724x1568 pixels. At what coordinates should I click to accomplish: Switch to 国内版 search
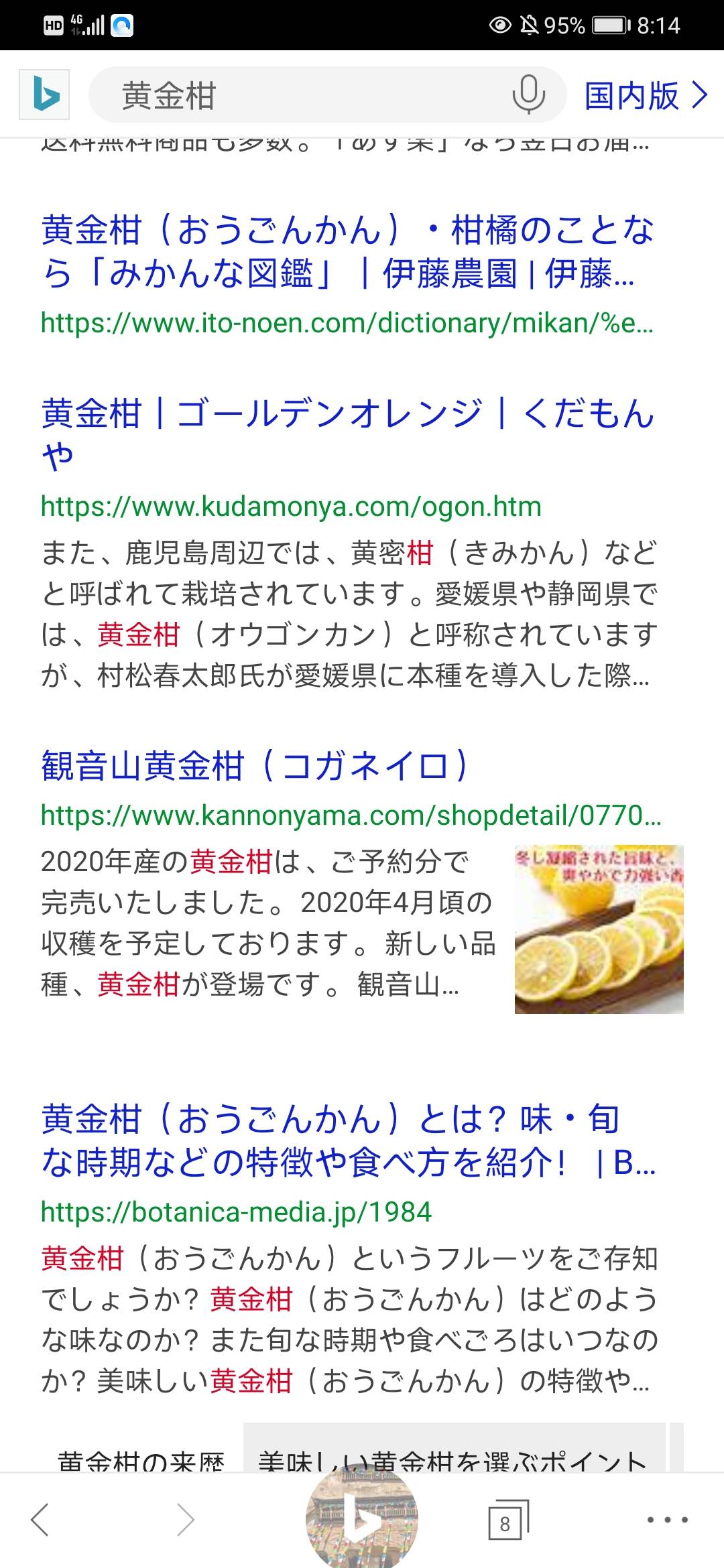[645, 95]
